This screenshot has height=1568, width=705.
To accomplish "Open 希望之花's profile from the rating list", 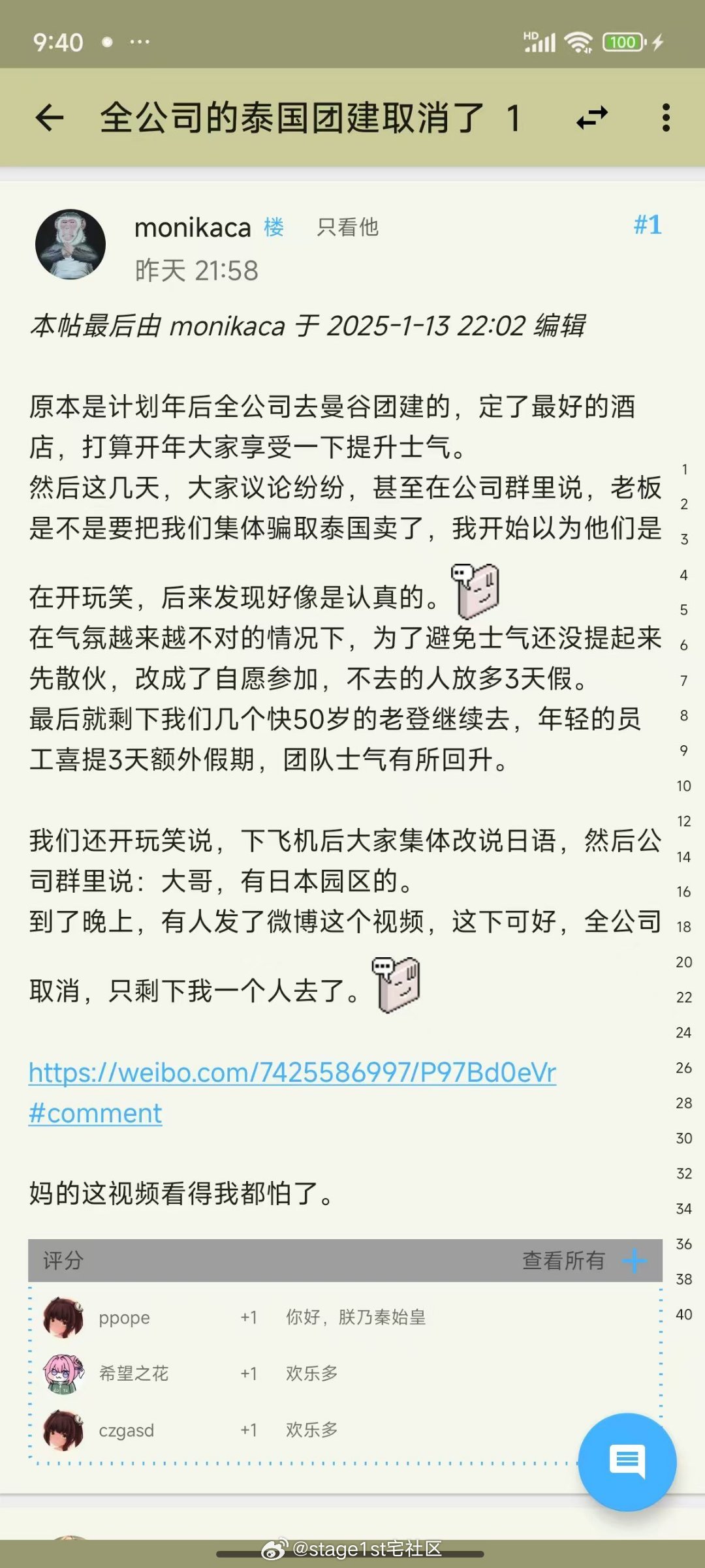I will tap(63, 1374).
